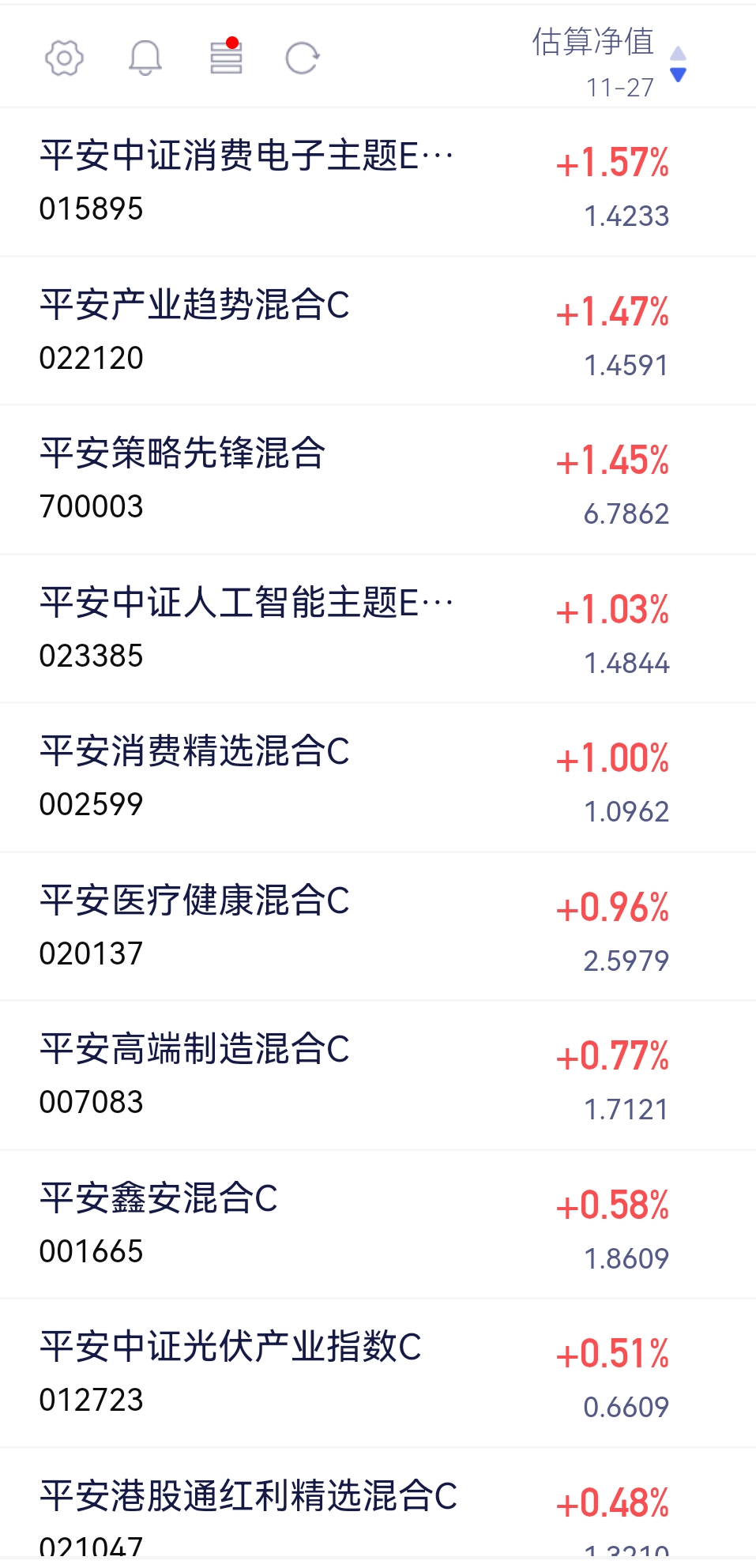
Task: Open fund 平安中证人工智能主题 023385
Action: click(x=246, y=628)
